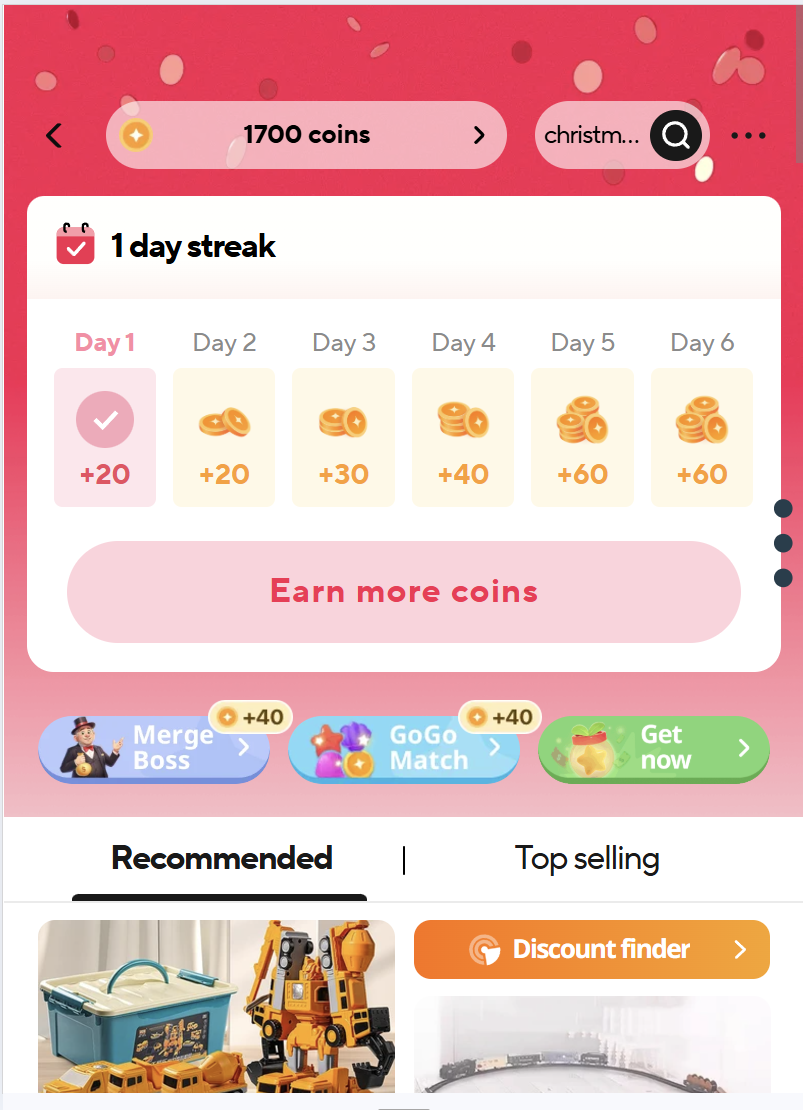Tap the search magnifier icon
The height and width of the screenshot is (1110, 803).
click(676, 135)
